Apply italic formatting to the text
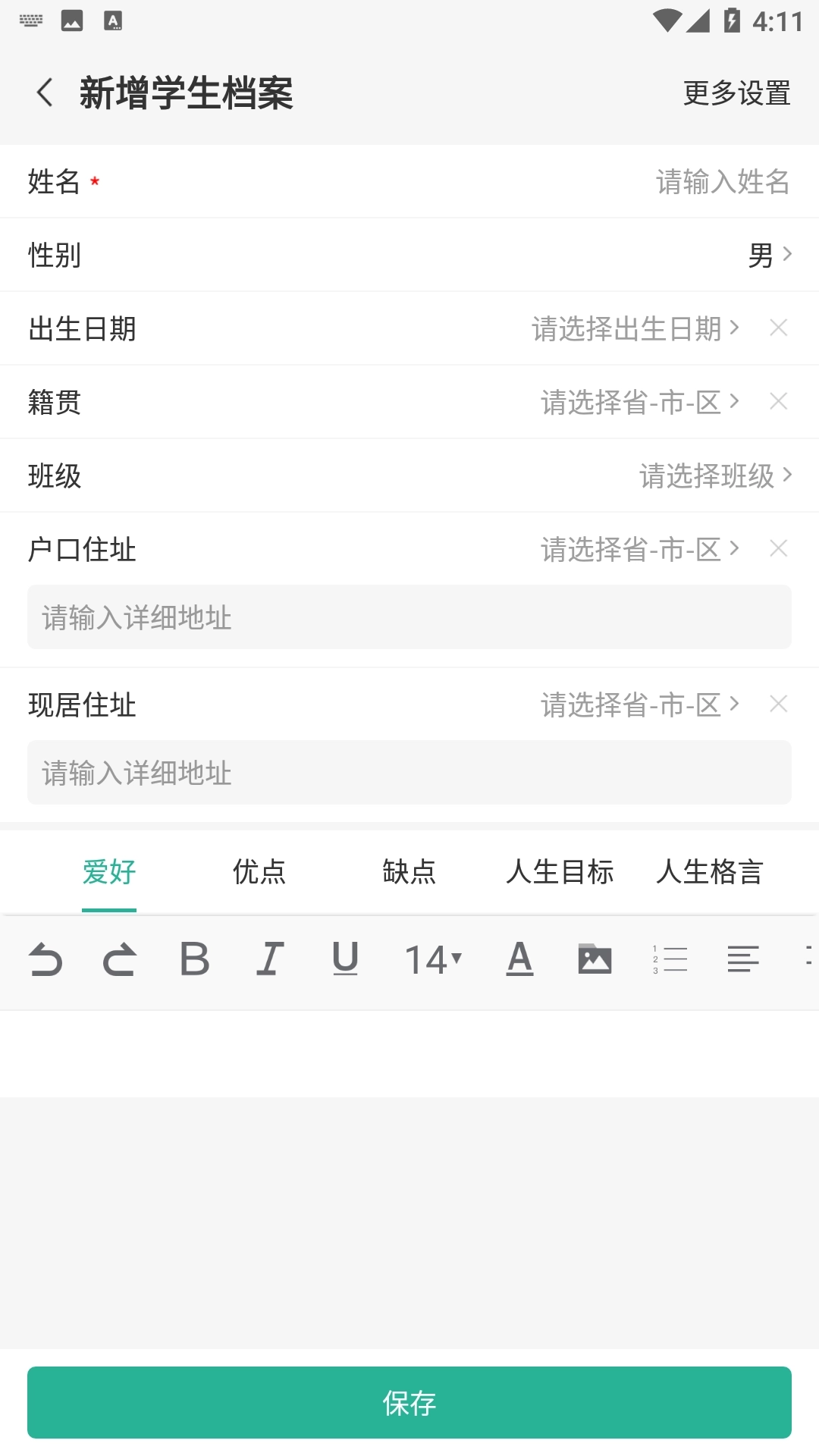Screen dimensions: 819x1456 pyautogui.click(x=269, y=961)
